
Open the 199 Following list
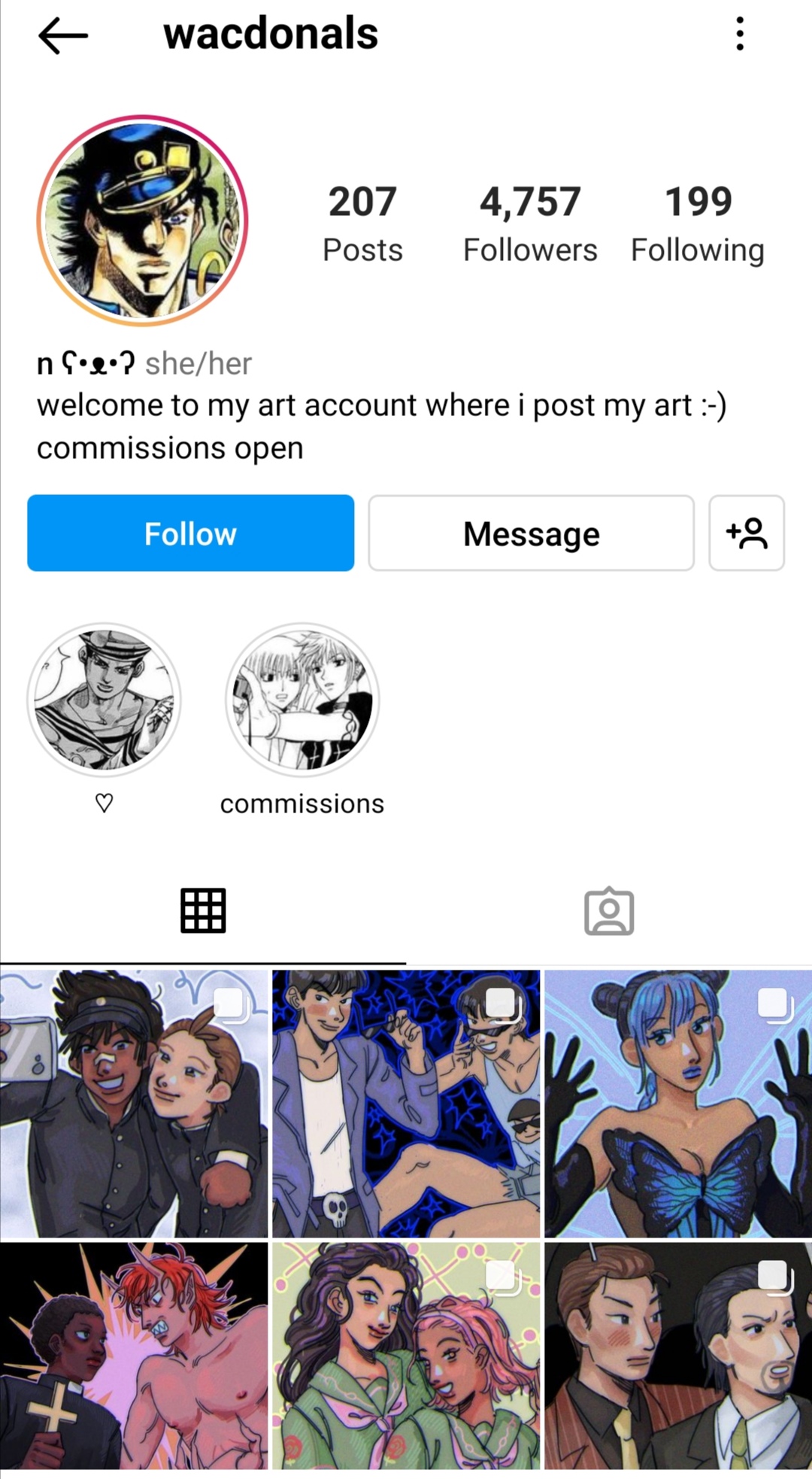(698, 223)
